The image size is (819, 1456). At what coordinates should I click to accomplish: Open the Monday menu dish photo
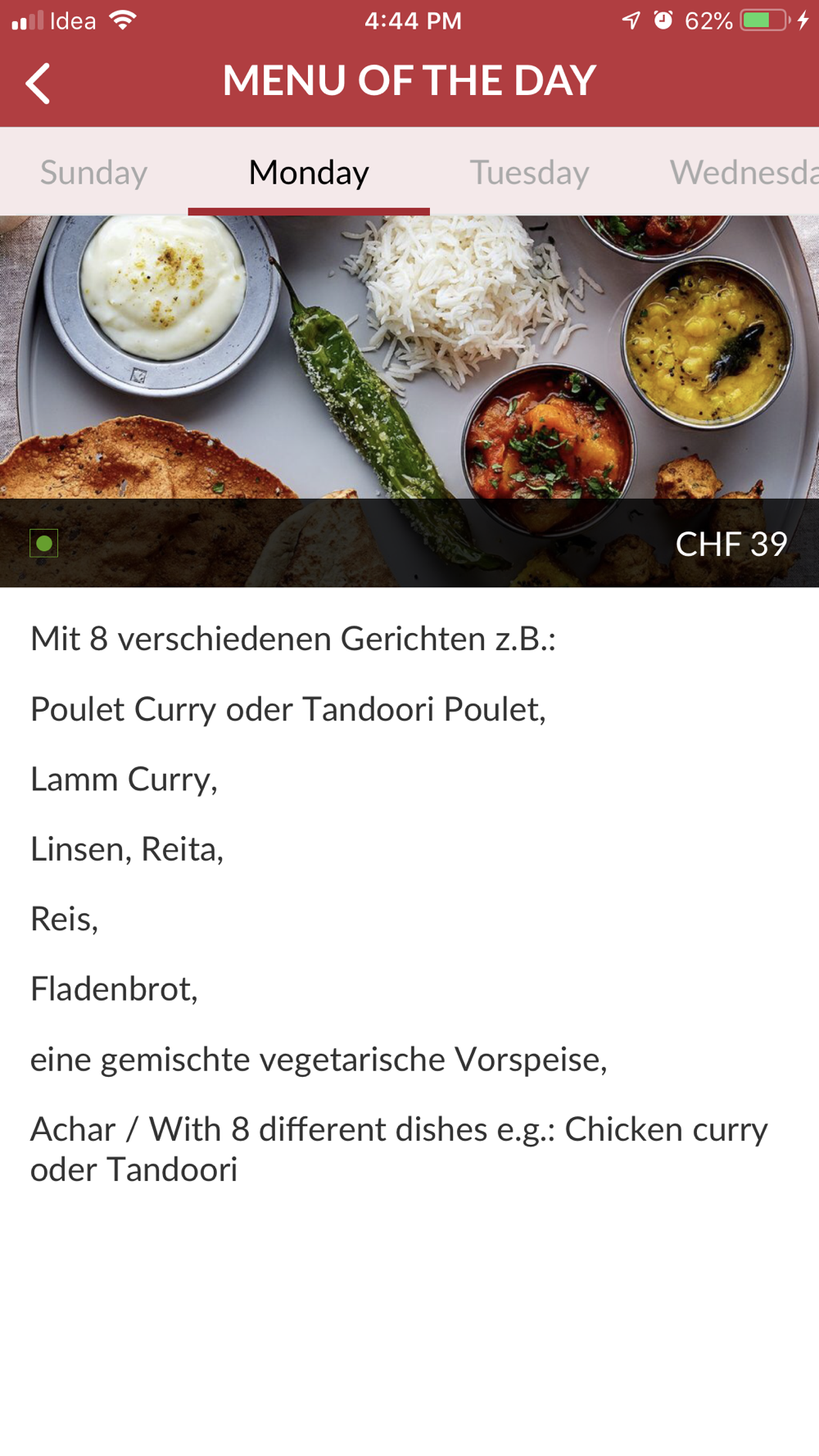[409, 401]
